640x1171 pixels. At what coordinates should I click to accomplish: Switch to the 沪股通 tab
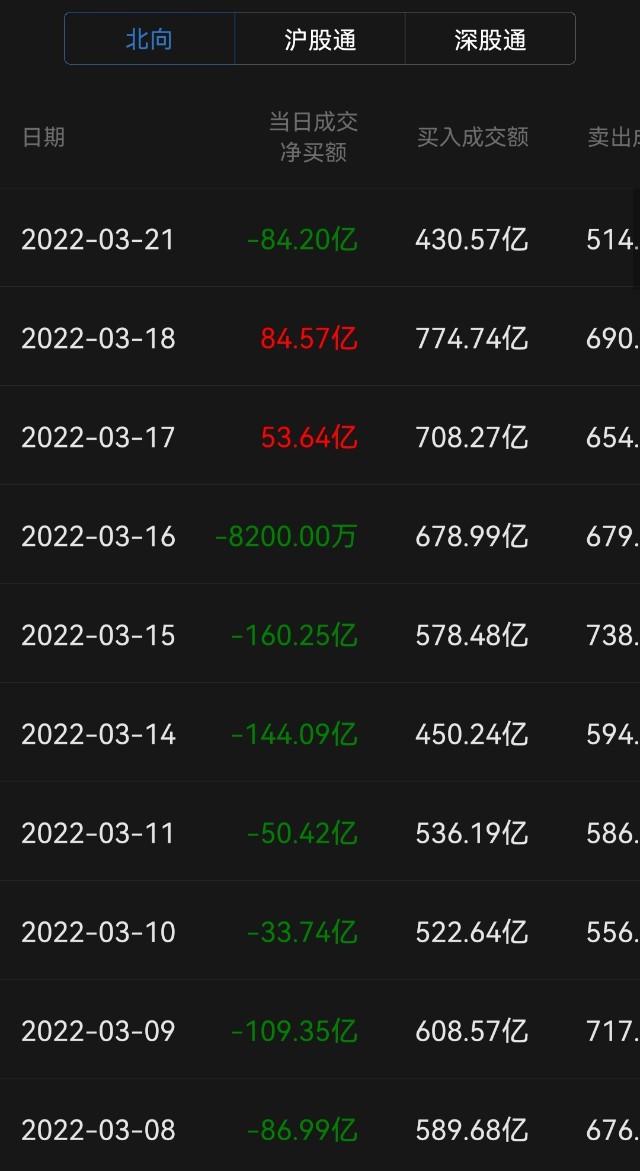coord(320,39)
